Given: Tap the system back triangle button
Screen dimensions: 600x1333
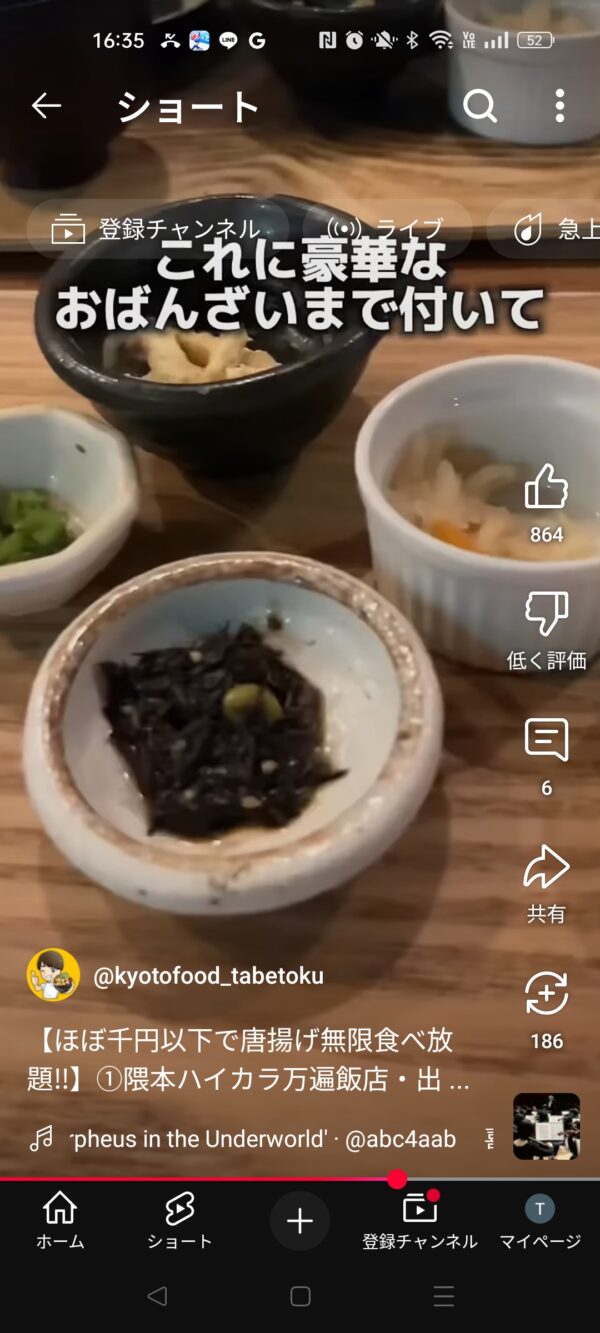Looking at the screenshot, I should pos(157,1296).
